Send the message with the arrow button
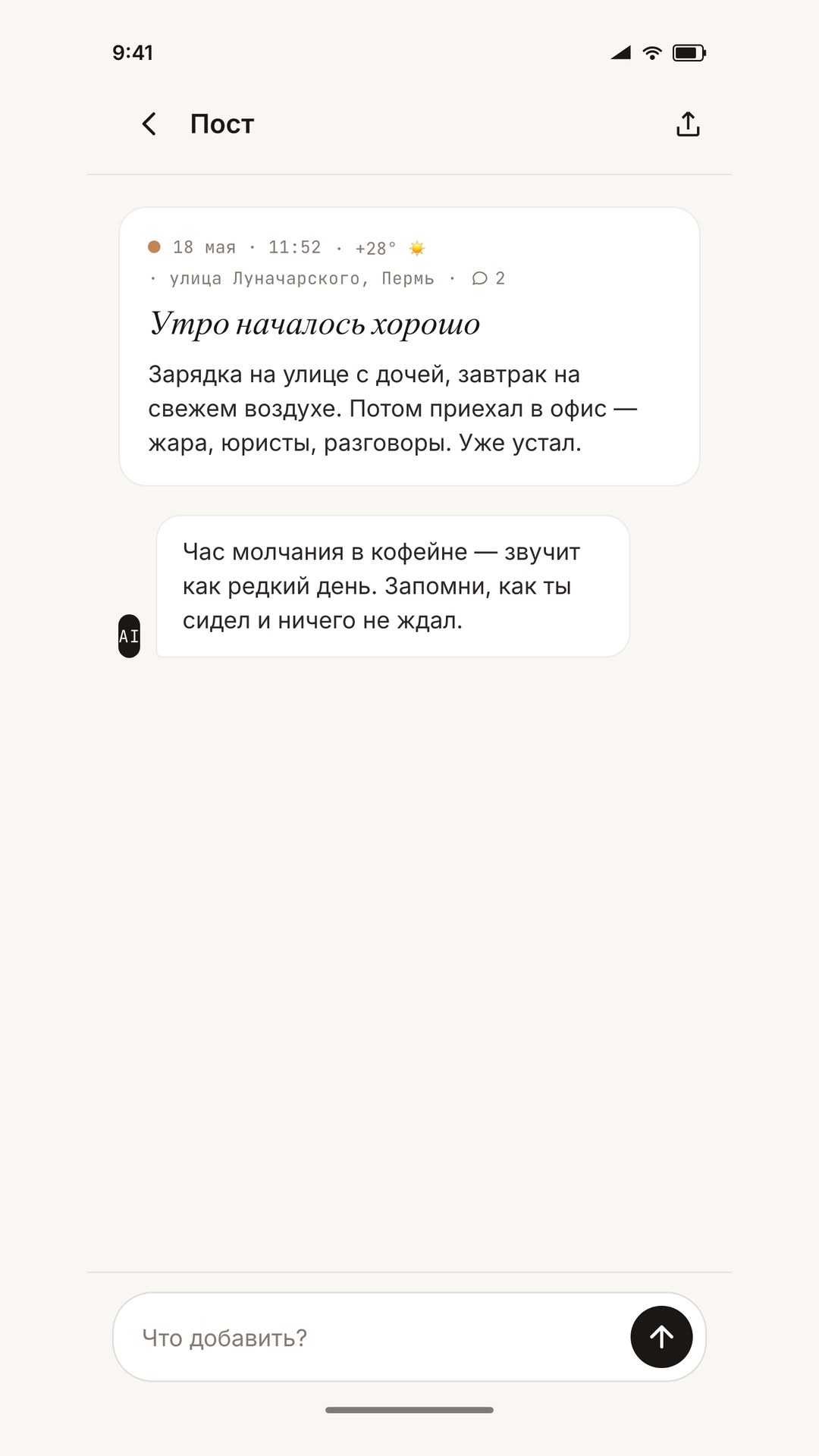This screenshot has height=1456, width=819. pyautogui.click(x=661, y=1337)
